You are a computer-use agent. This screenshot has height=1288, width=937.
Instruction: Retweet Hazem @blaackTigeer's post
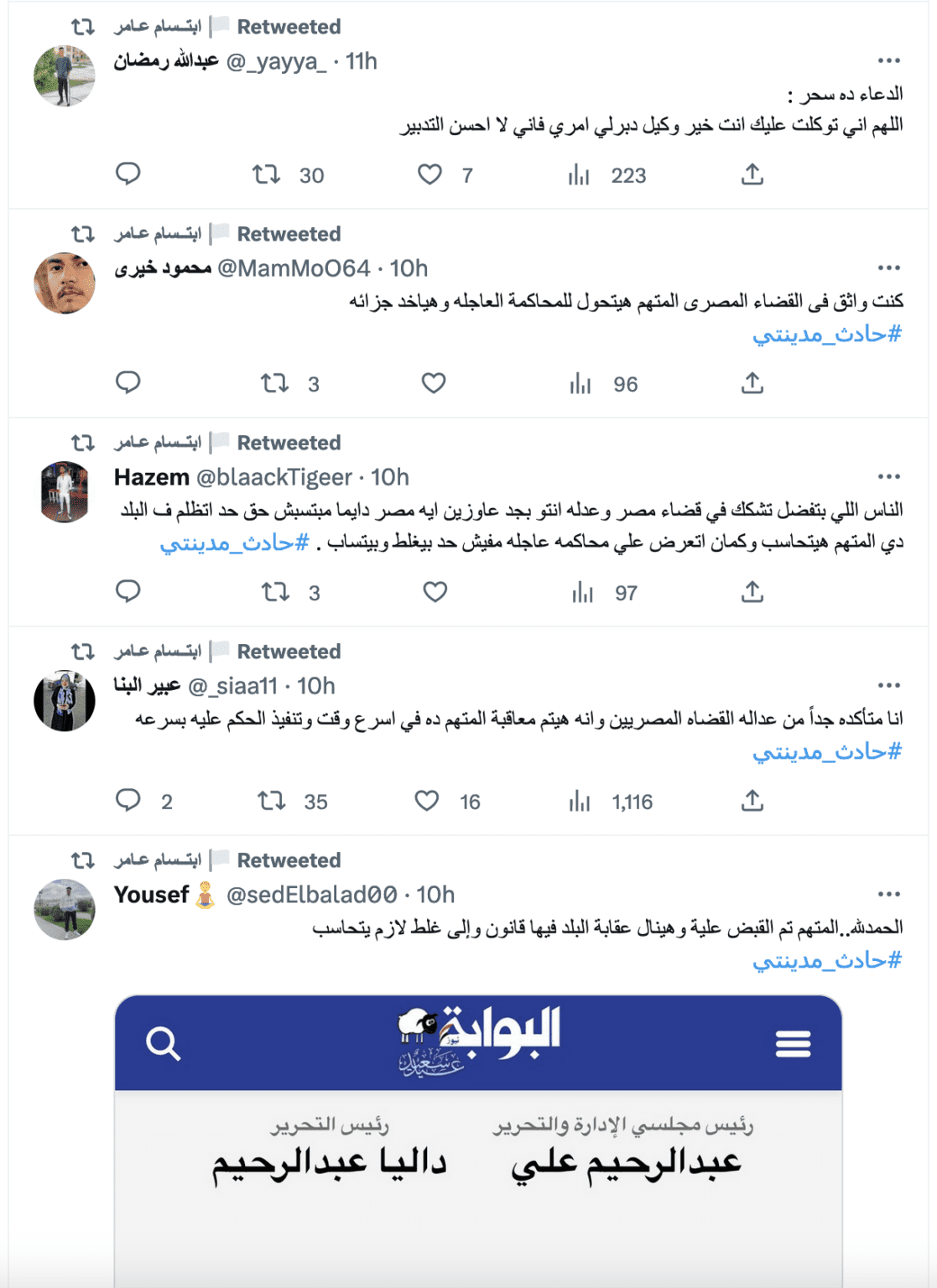[x=275, y=592]
